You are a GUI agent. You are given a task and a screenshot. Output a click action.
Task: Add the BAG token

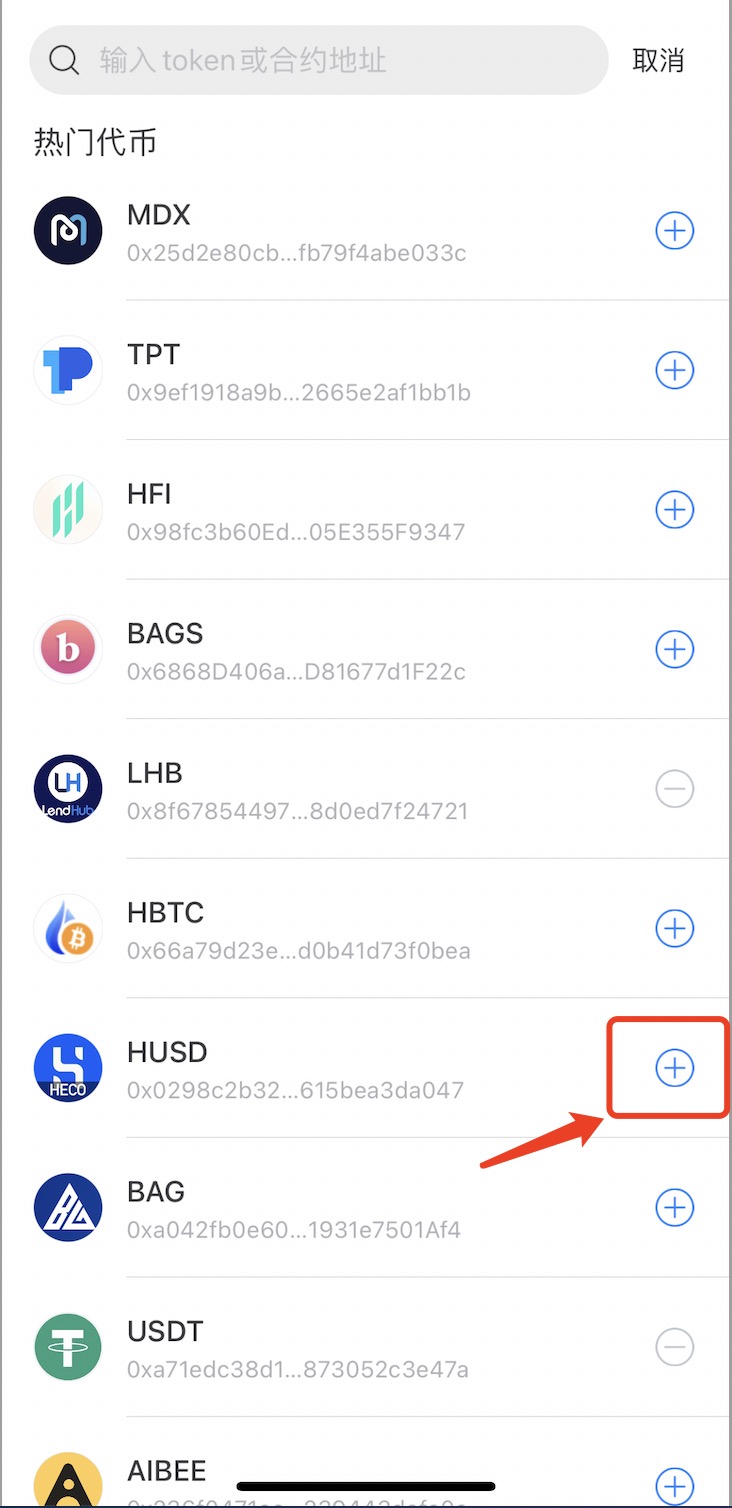[674, 1208]
